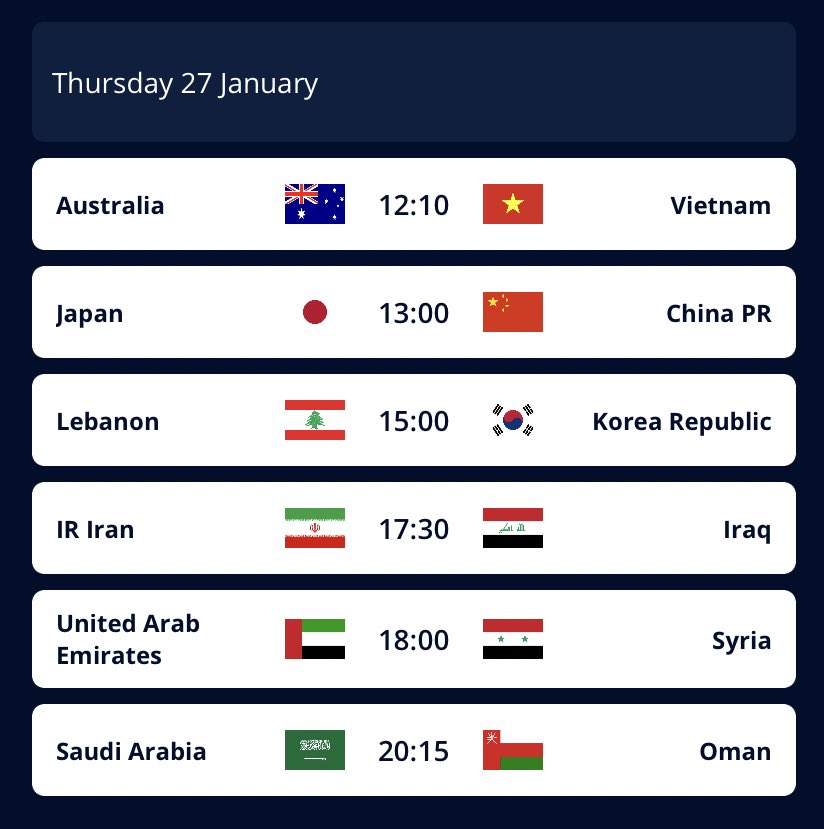
Task: Open the IR Iran vs Iraq fixture
Action: click(413, 529)
